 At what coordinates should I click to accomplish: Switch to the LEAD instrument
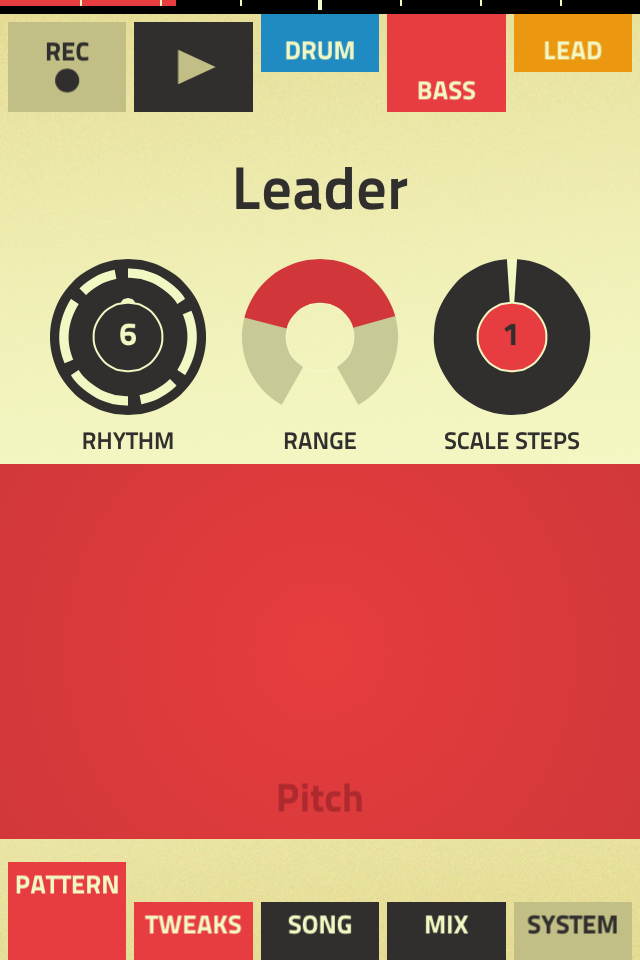pos(573,45)
